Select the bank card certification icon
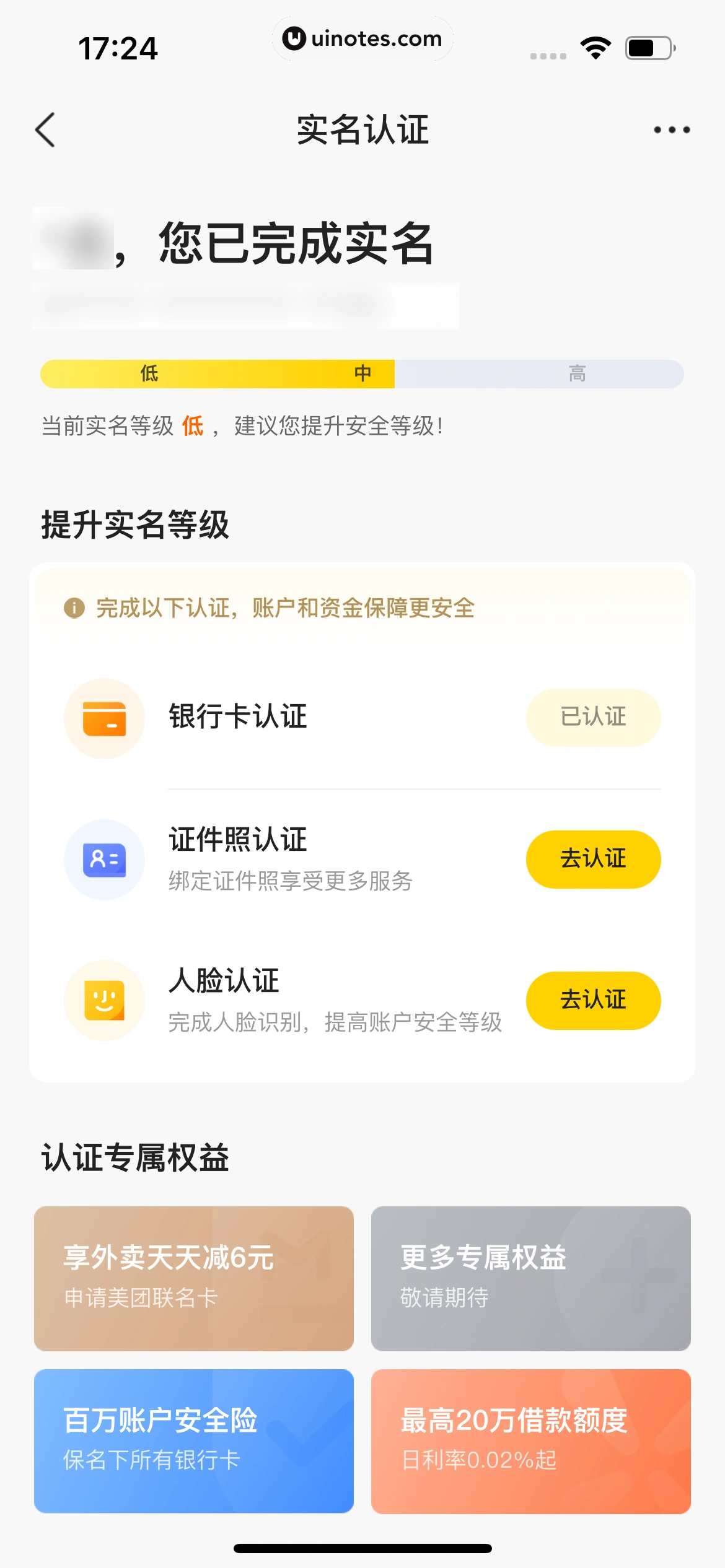This screenshot has width=725, height=1568. (104, 716)
